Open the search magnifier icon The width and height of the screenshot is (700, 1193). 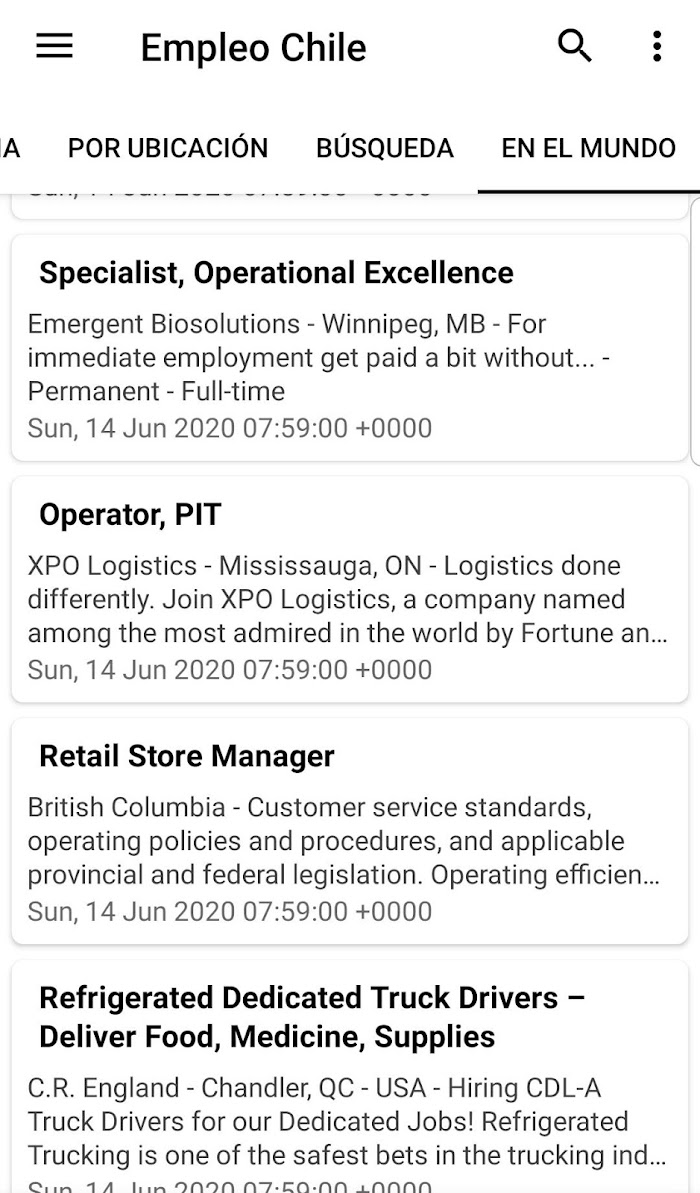pos(574,47)
